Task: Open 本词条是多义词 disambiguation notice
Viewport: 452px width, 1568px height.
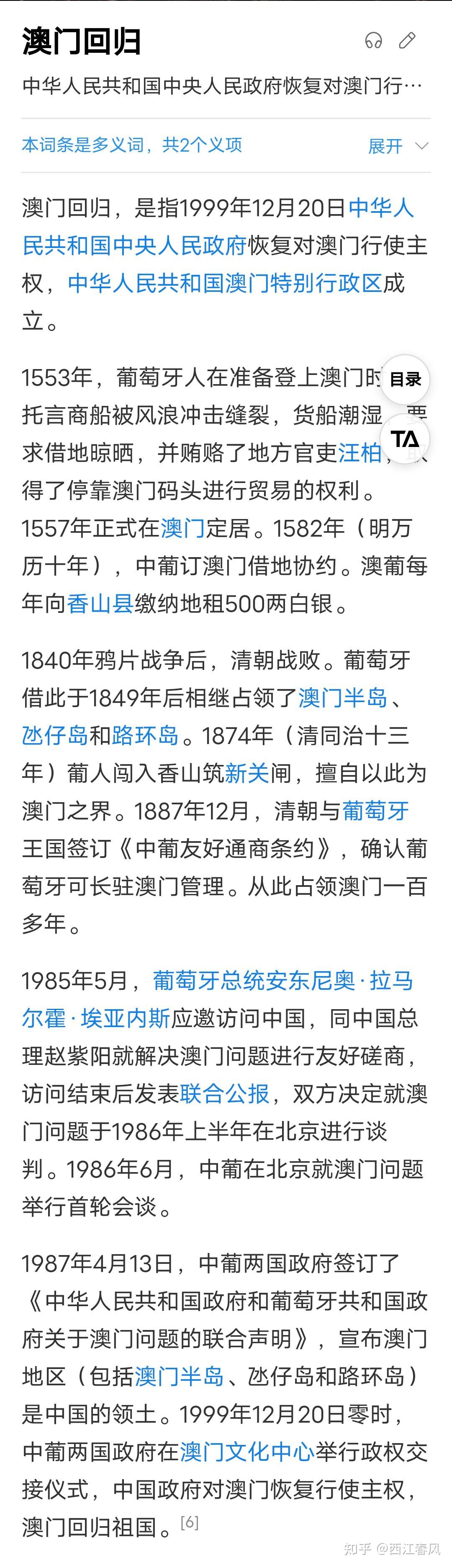Action: click(x=132, y=145)
